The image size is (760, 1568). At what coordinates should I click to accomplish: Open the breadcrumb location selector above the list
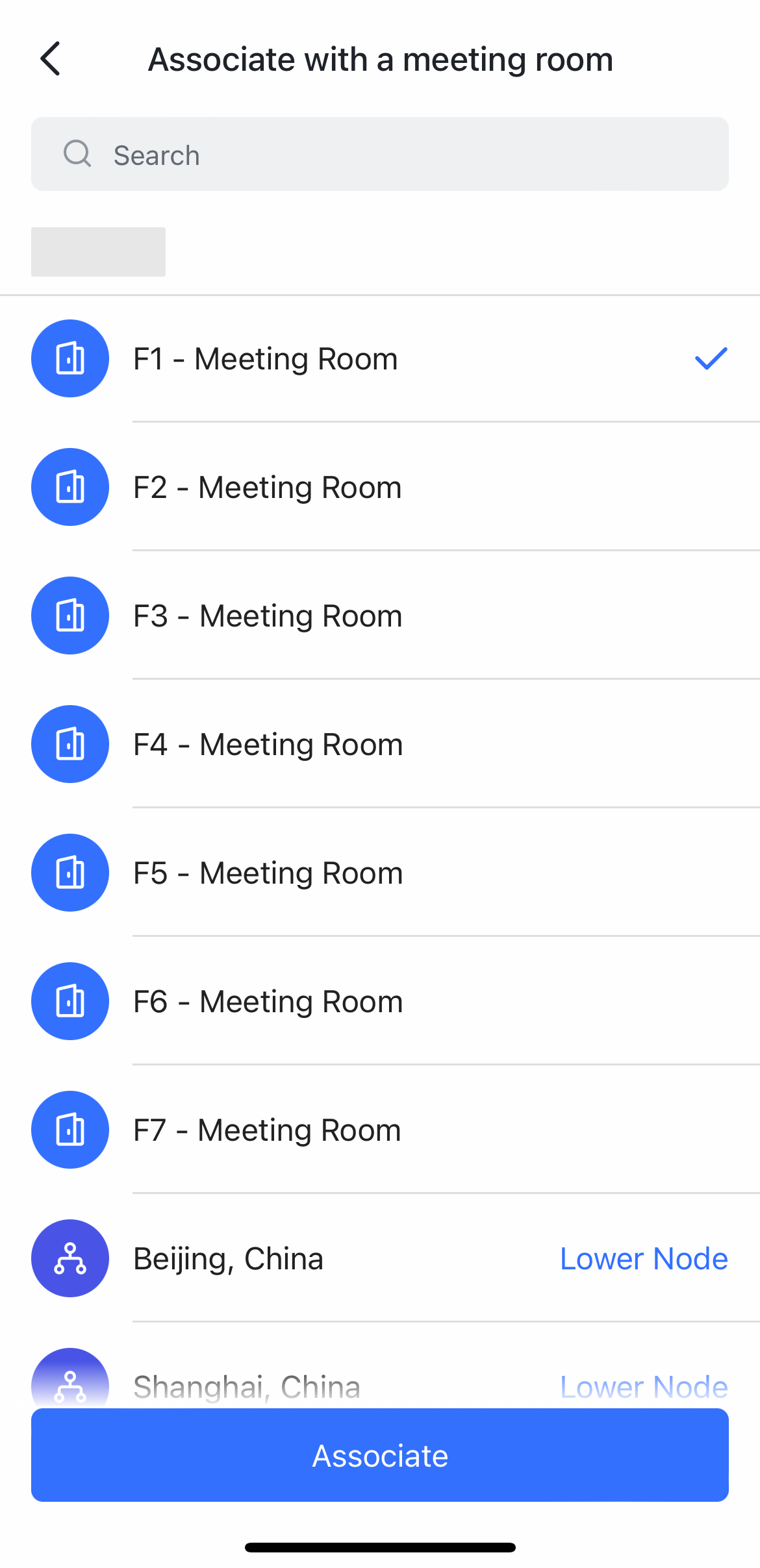[98, 252]
